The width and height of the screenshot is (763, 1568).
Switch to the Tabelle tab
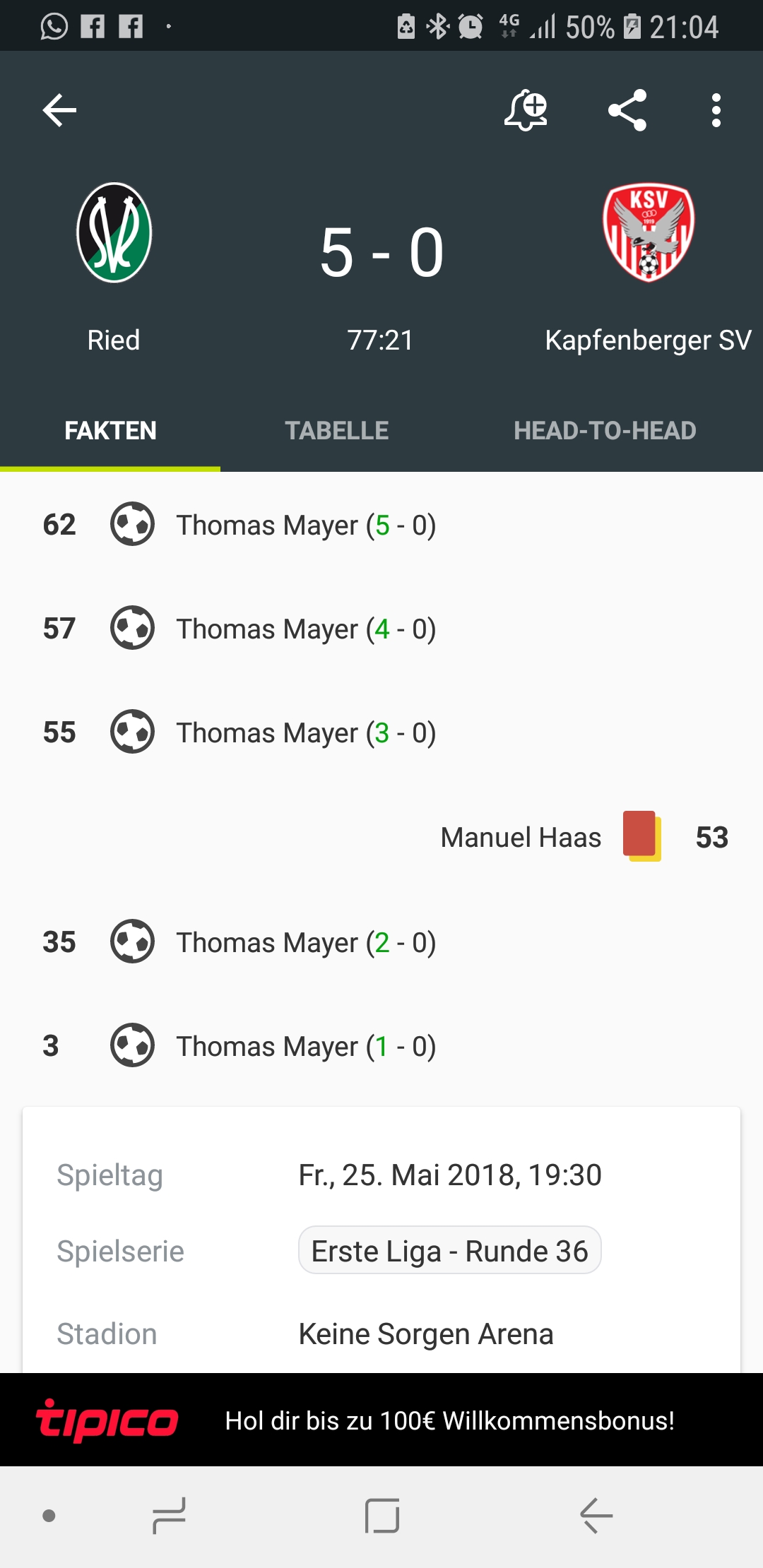click(x=337, y=430)
